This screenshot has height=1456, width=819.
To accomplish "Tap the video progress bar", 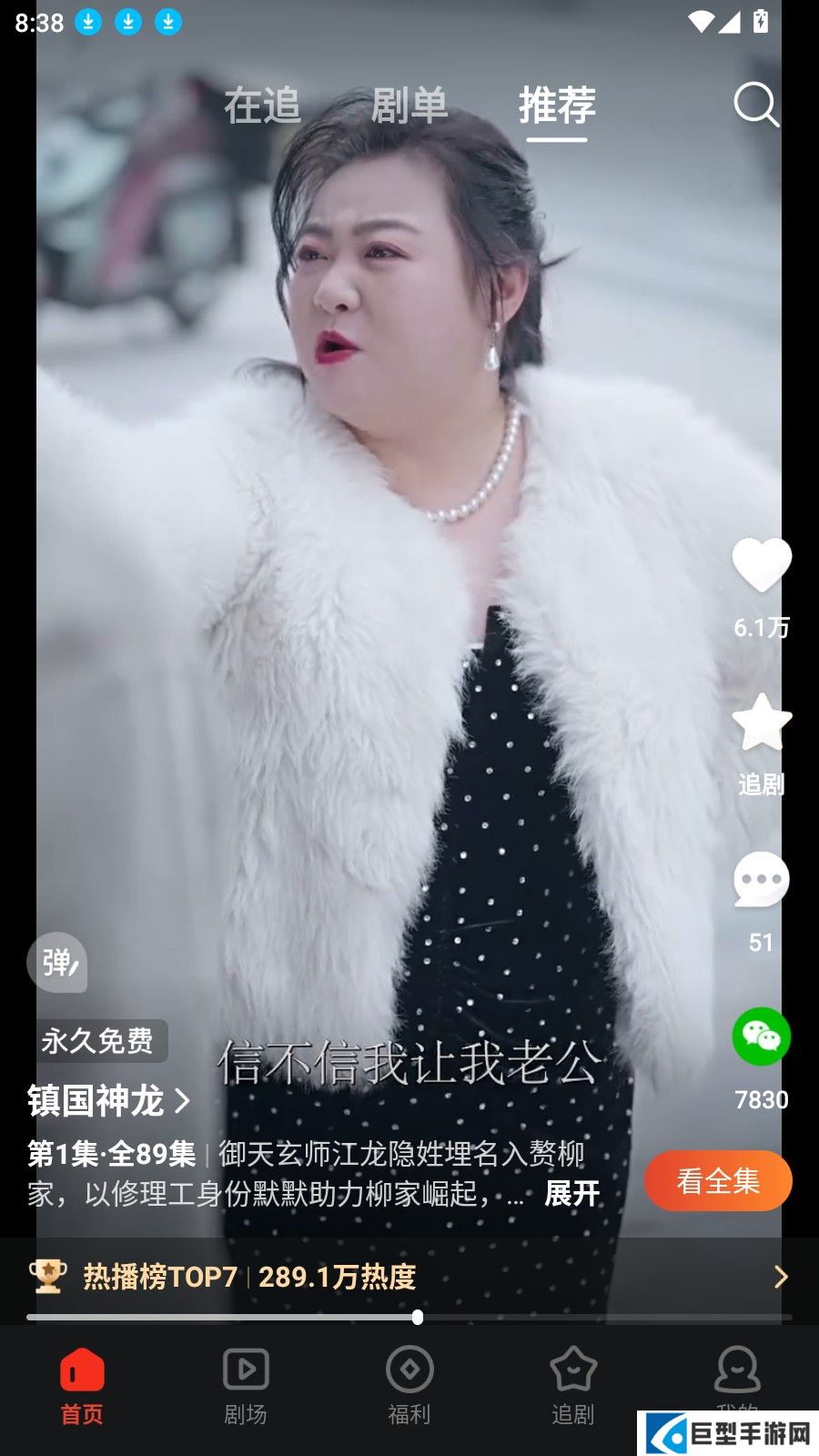I will [x=409, y=1317].
